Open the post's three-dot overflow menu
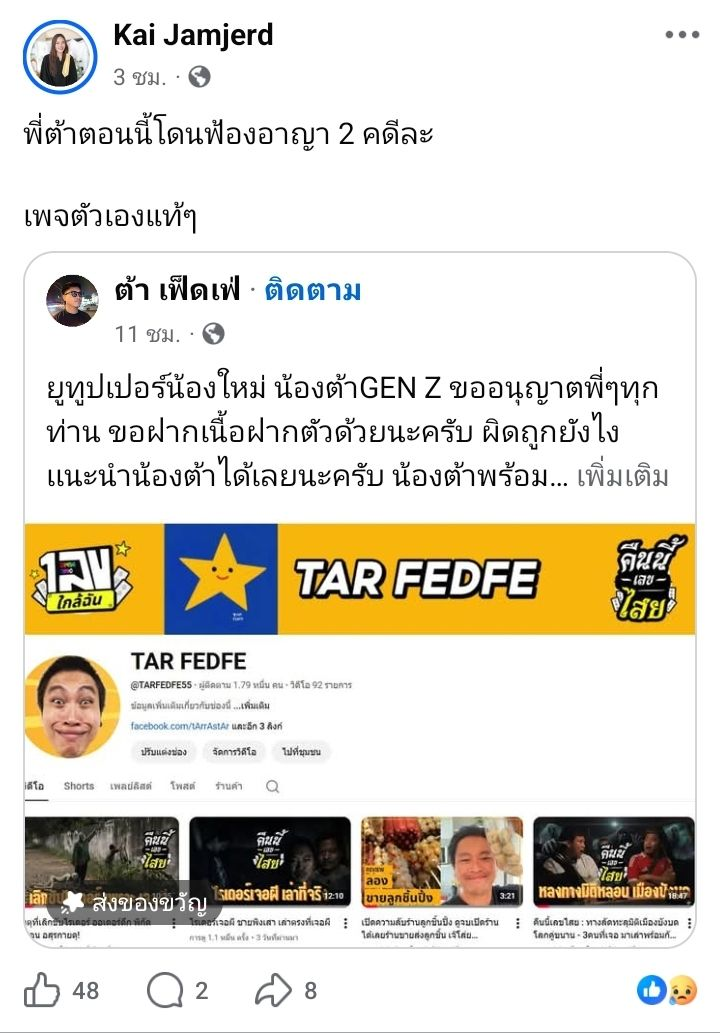This screenshot has height=1033, width=720. click(x=682, y=35)
